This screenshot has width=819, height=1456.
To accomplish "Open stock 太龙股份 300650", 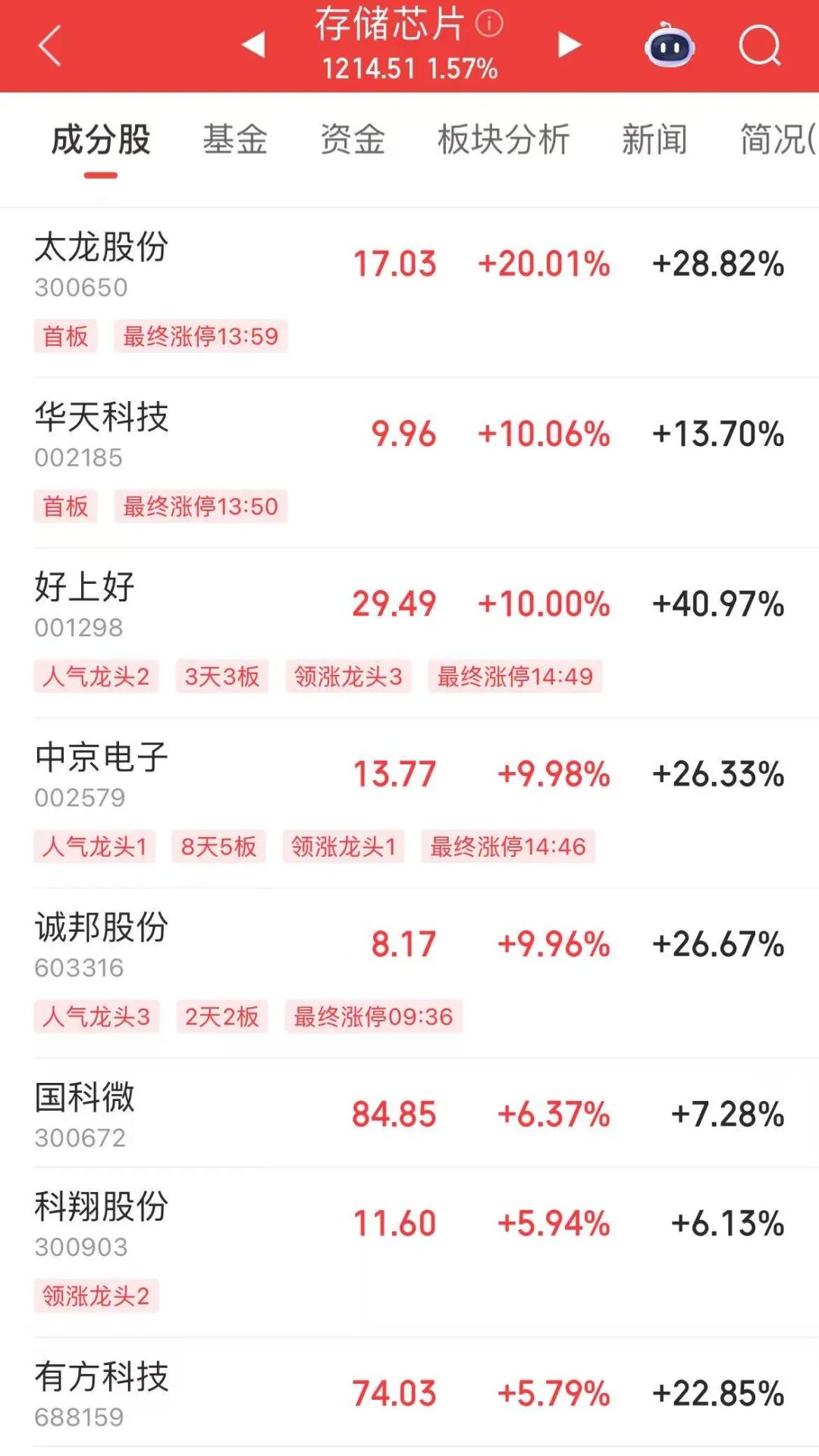I will pos(409,293).
